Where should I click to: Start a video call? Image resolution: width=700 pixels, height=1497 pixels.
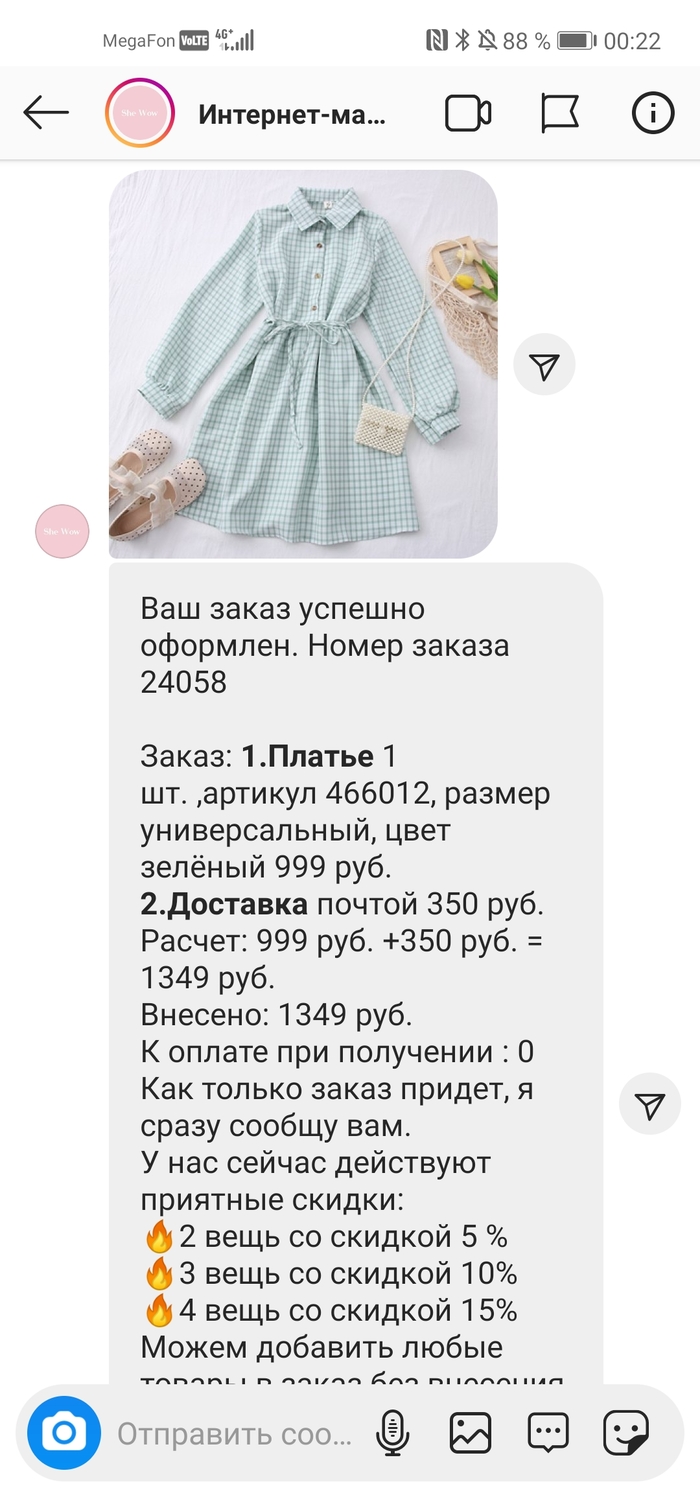pyautogui.click(x=467, y=113)
